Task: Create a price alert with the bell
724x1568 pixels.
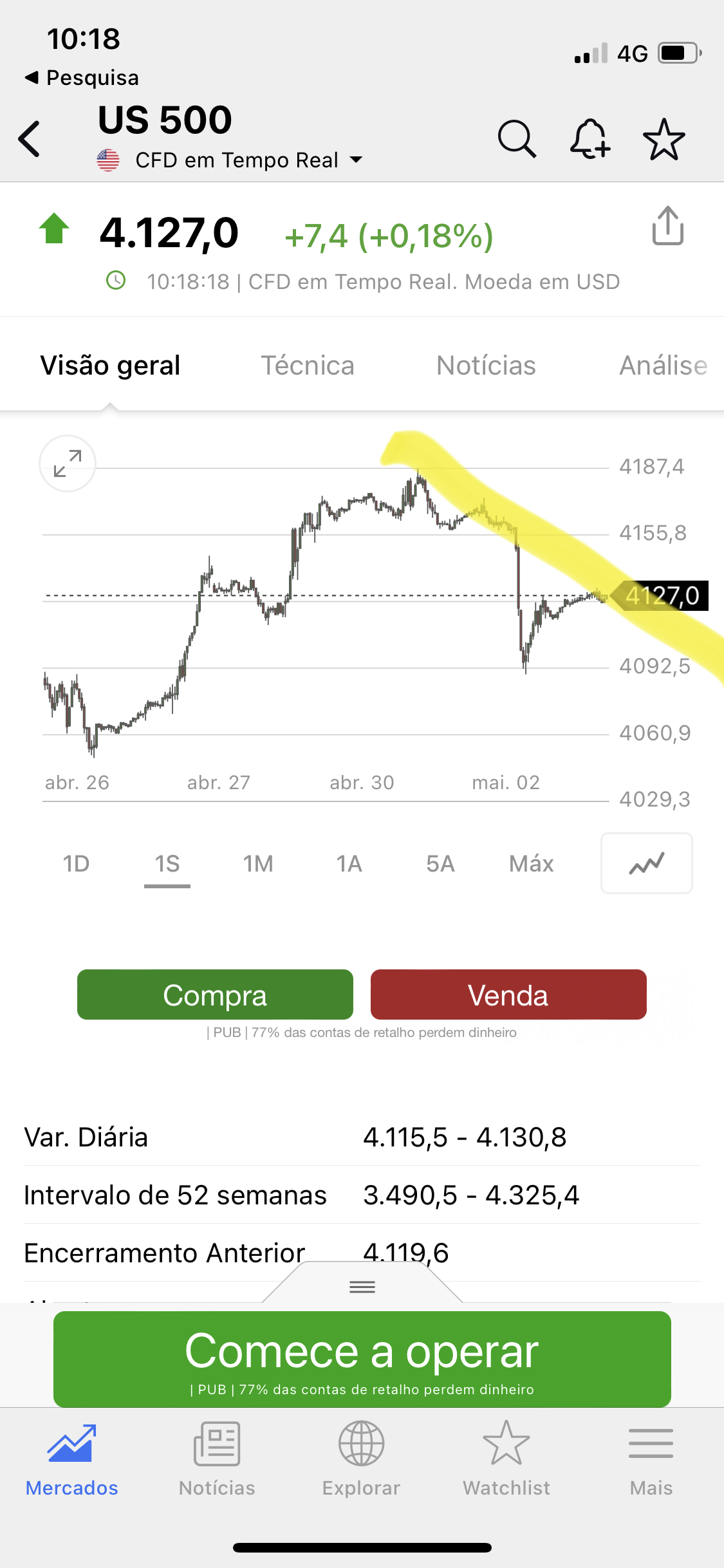Action: coord(589,138)
